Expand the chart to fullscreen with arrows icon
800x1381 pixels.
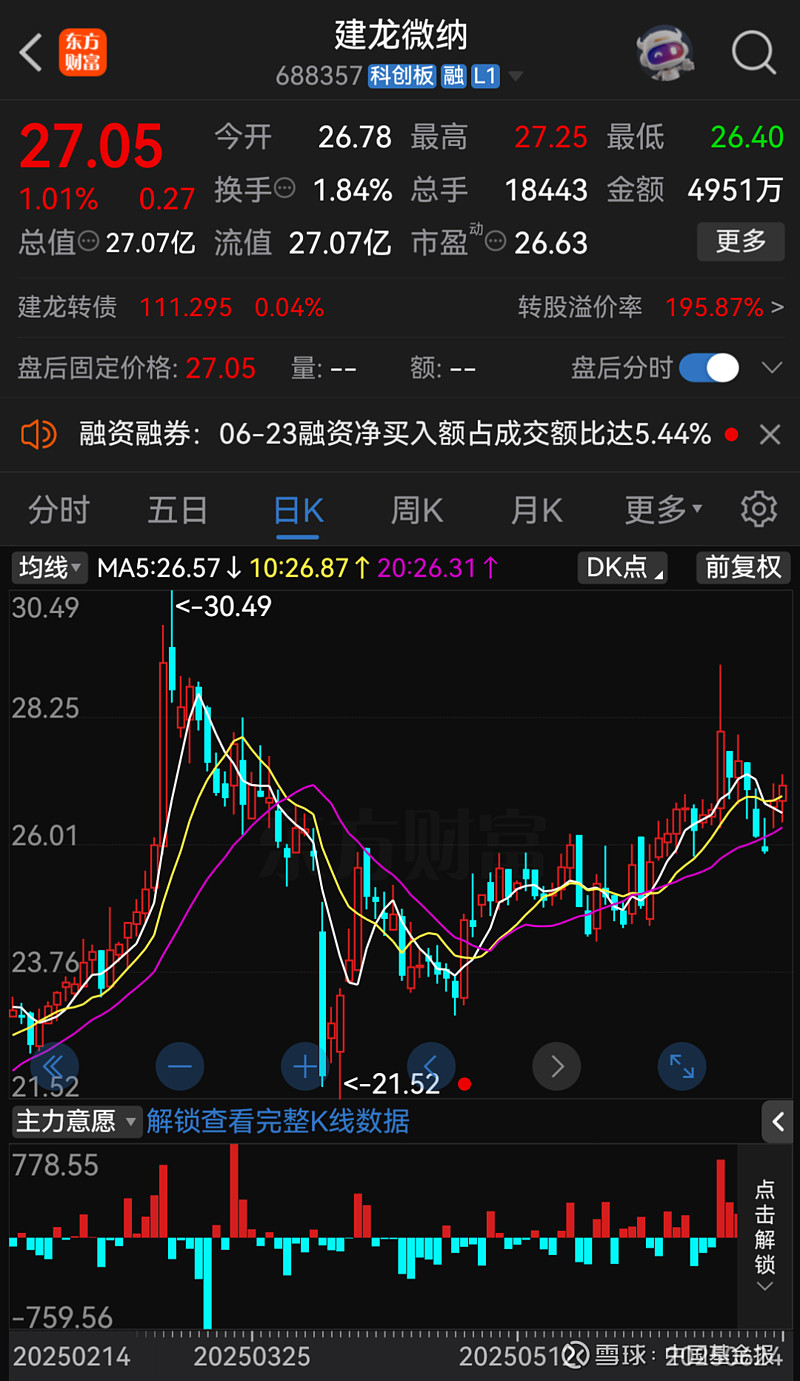(x=681, y=1066)
